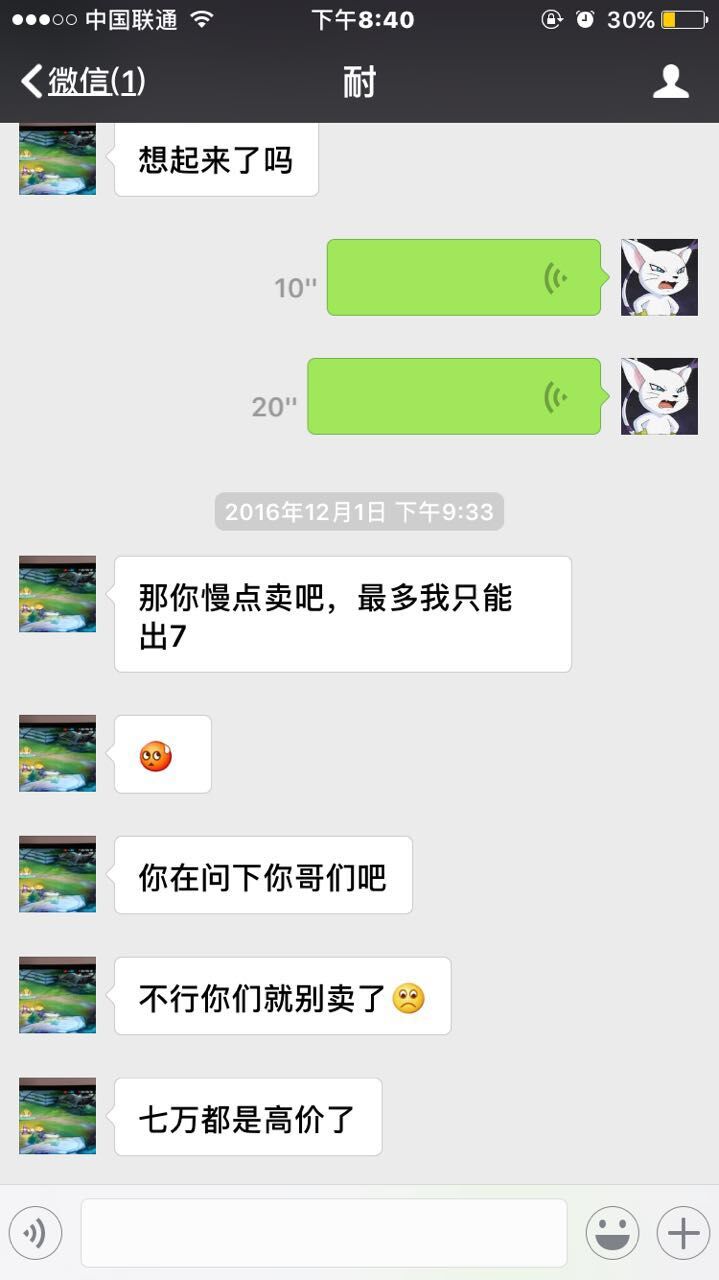Image resolution: width=719 pixels, height=1280 pixels.
Task: Open the chat info profile icon
Action: click(670, 81)
